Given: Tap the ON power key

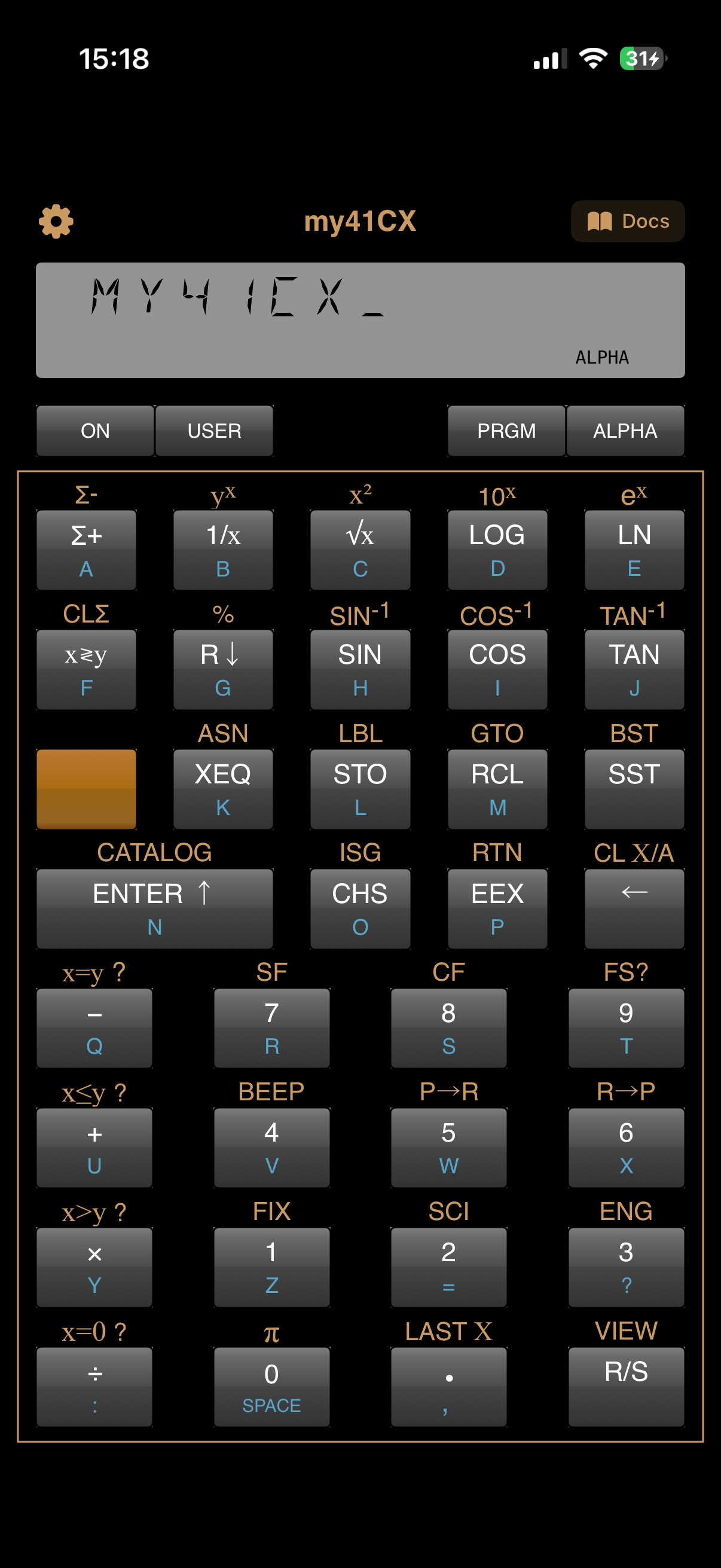Looking at the screenshot, I should click(95, 431).
